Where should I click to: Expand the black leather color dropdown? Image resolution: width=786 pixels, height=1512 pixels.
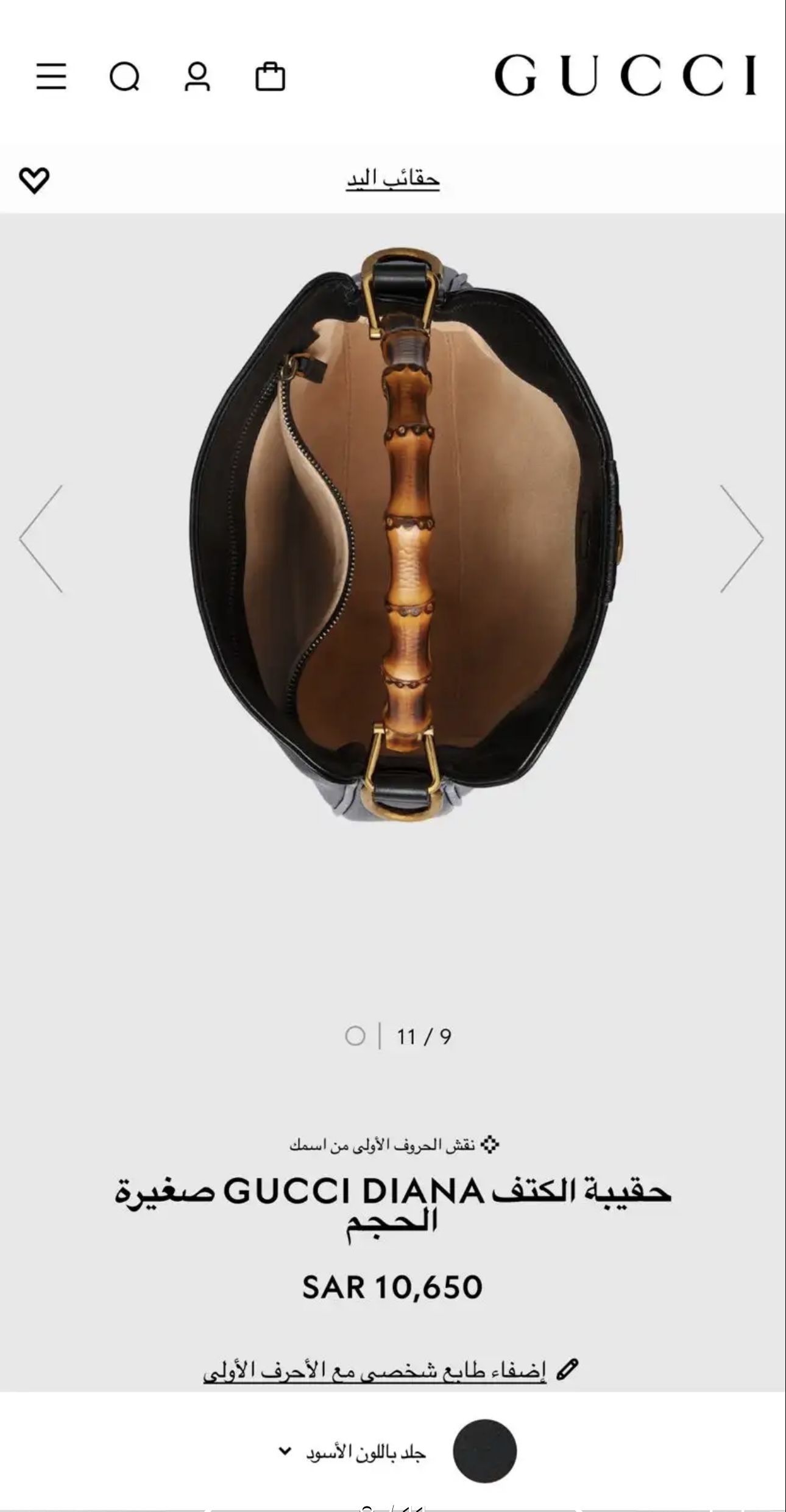click(353, 1452)
